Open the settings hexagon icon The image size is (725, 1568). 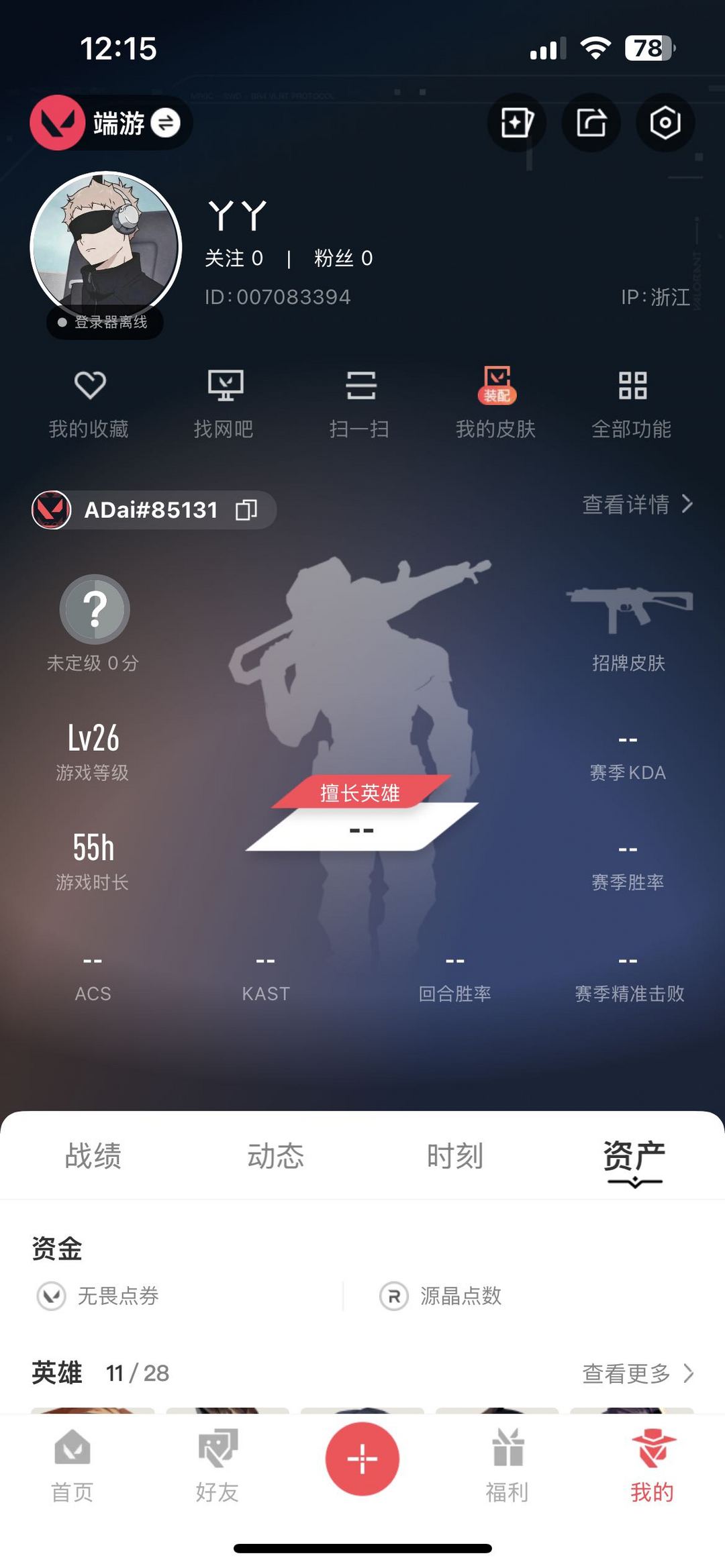pyautogui.click(x=665, y=123)
